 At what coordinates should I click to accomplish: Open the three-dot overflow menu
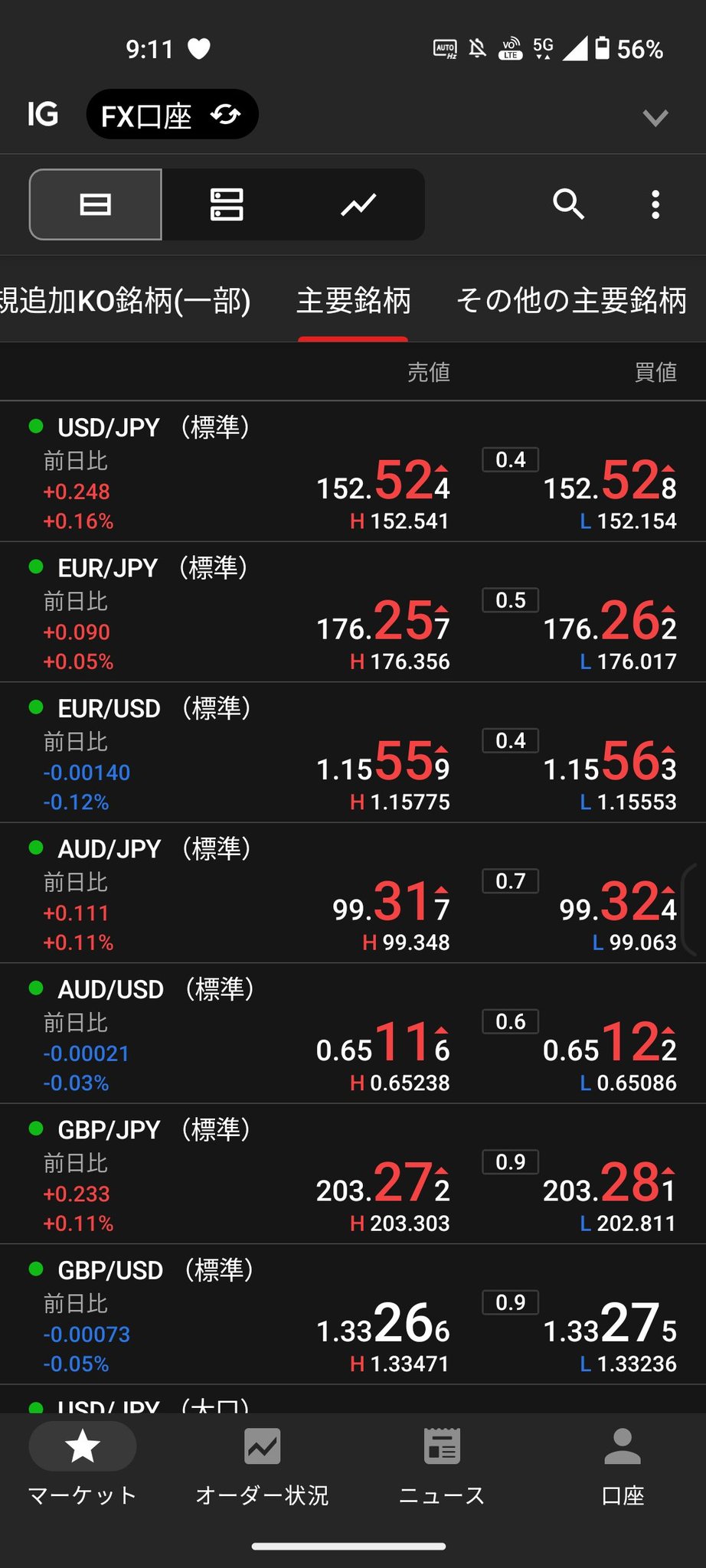[655, 204]
